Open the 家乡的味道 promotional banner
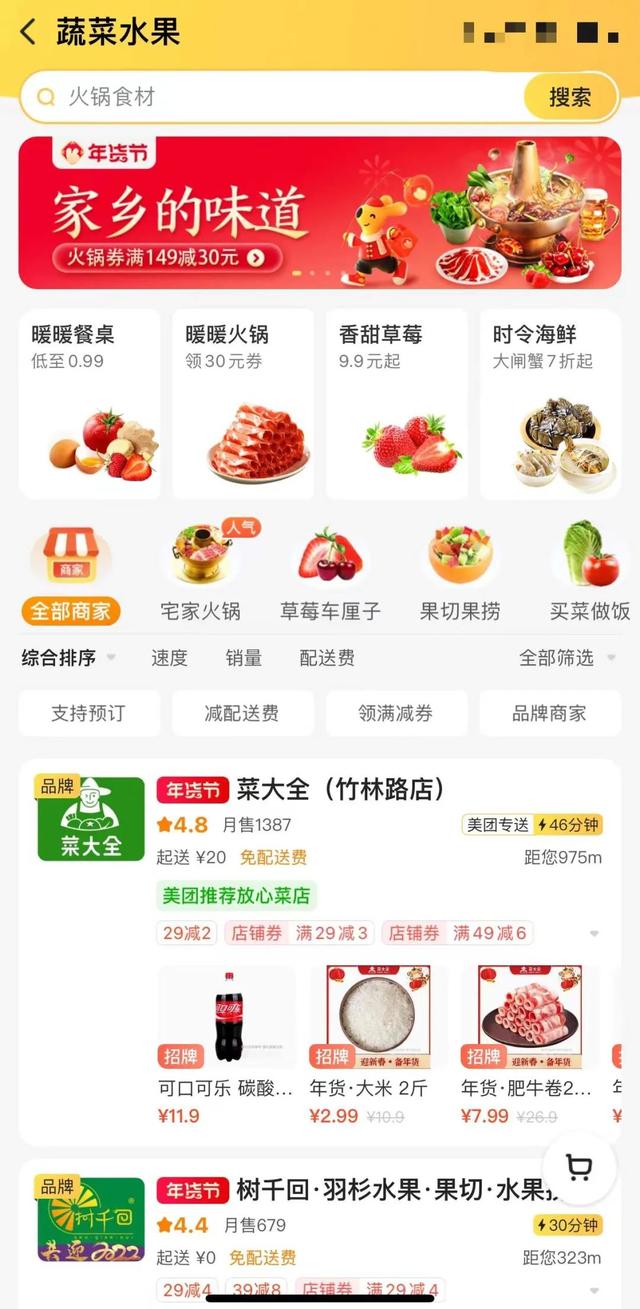This screenshot has height=1309, width=640. (x=320, y=213)
